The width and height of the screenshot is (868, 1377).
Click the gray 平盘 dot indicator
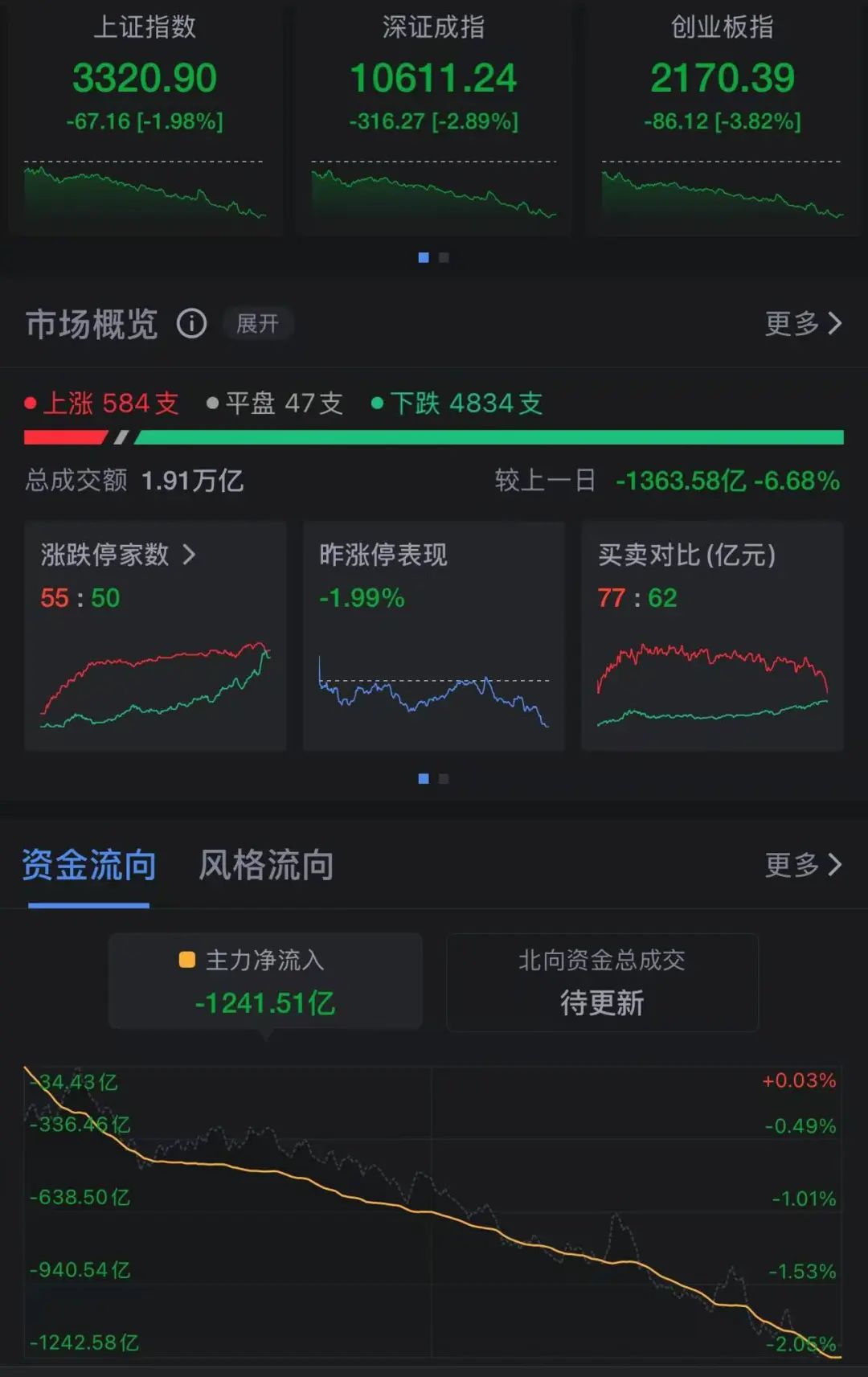(211, 402)
